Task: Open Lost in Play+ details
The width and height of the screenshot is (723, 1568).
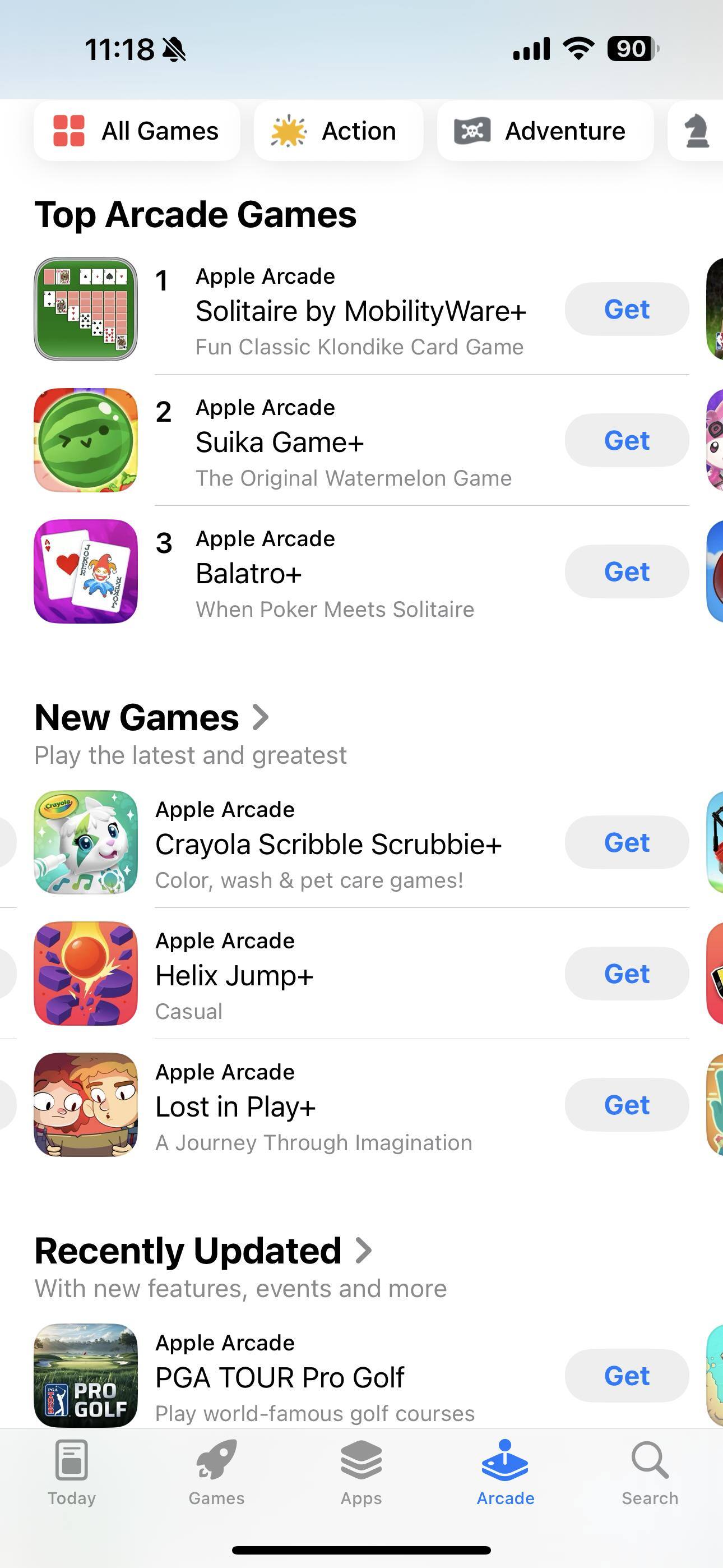Action: [x=236, y=1107]
